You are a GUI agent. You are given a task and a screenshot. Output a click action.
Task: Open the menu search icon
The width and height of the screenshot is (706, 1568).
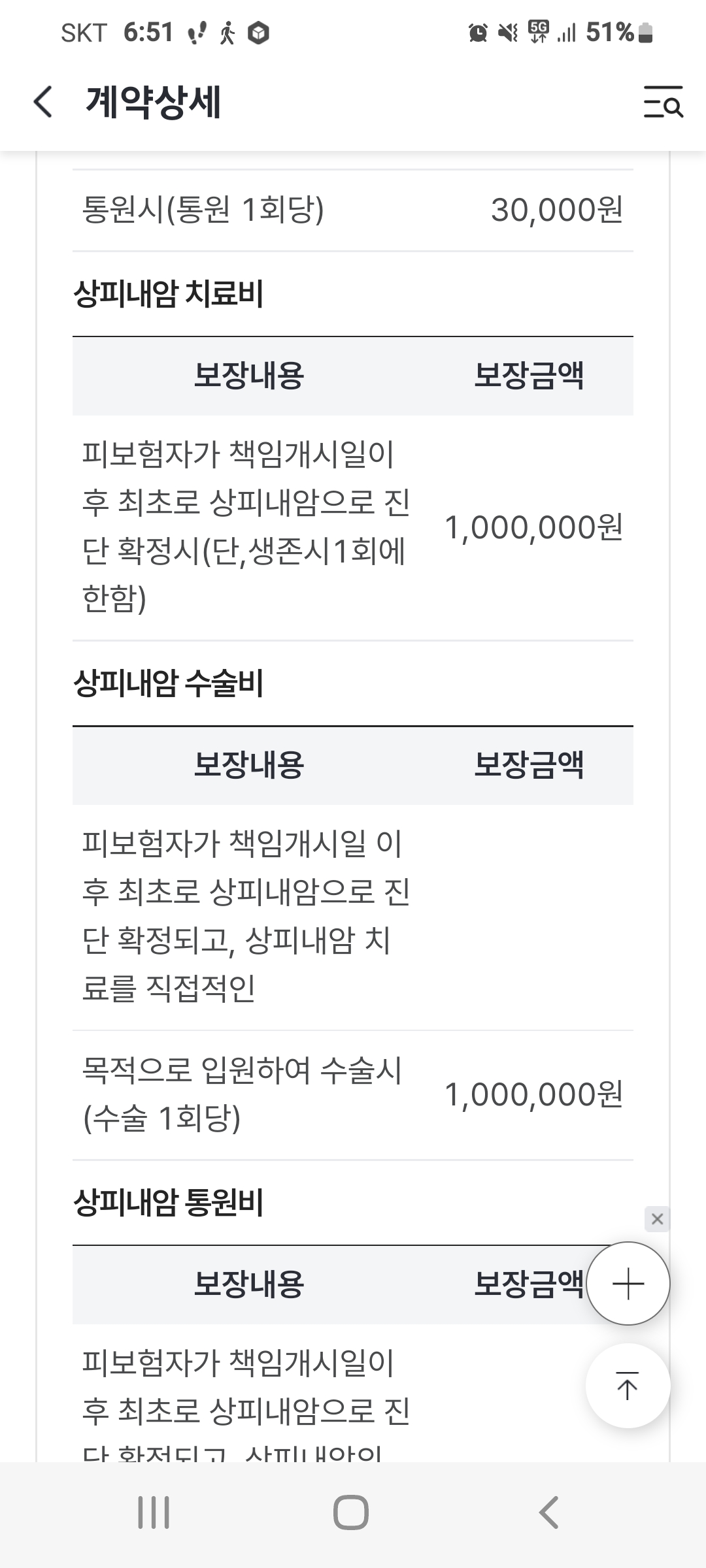(663, 102)
